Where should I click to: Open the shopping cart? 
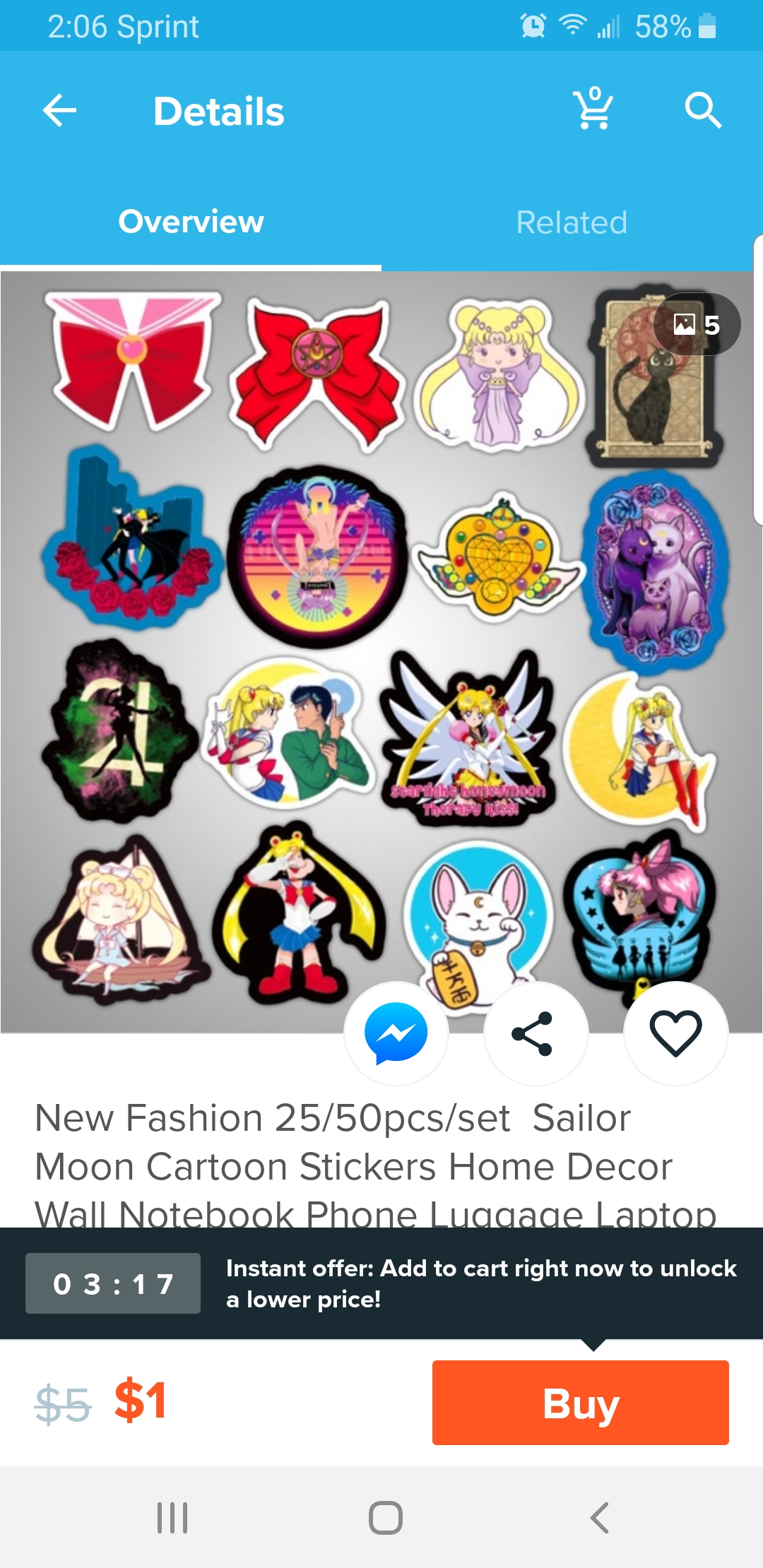[x=593, y=109]
